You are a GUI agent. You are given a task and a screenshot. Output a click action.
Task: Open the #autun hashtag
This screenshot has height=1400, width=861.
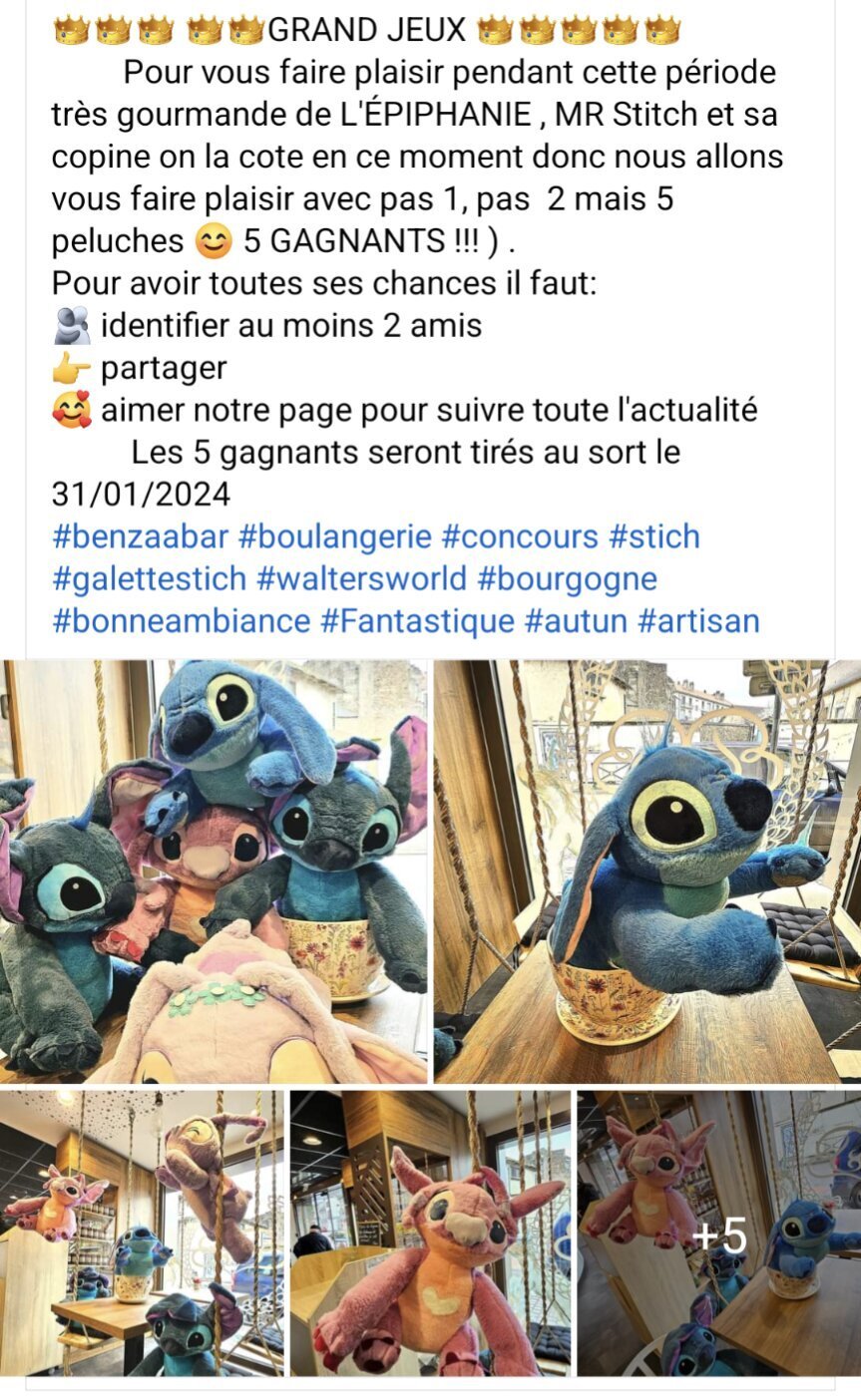[x=575, y=620]
